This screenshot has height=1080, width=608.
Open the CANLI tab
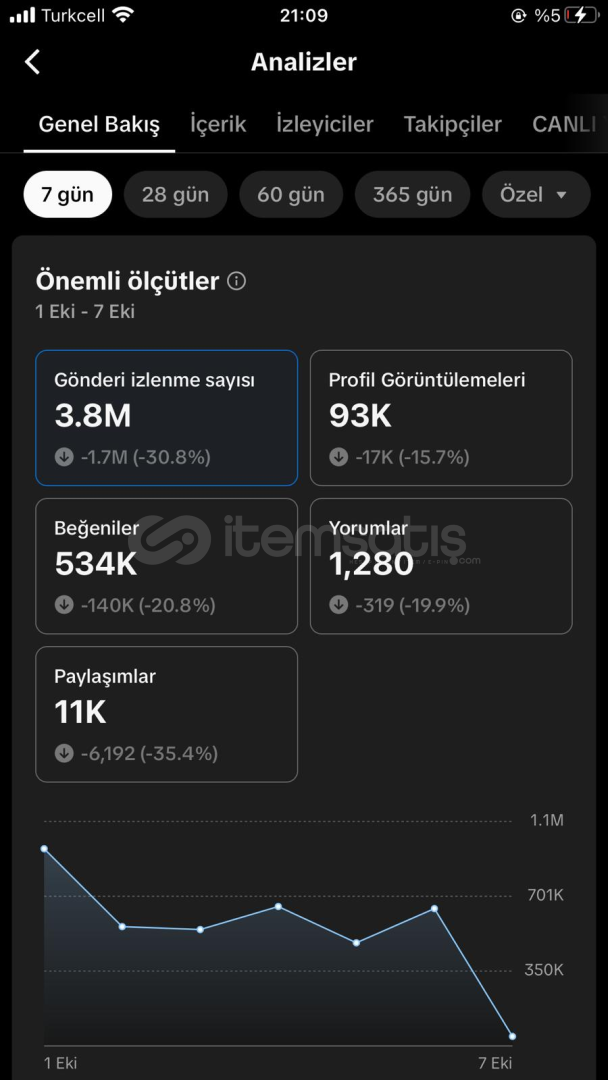[x=567, y=124]
